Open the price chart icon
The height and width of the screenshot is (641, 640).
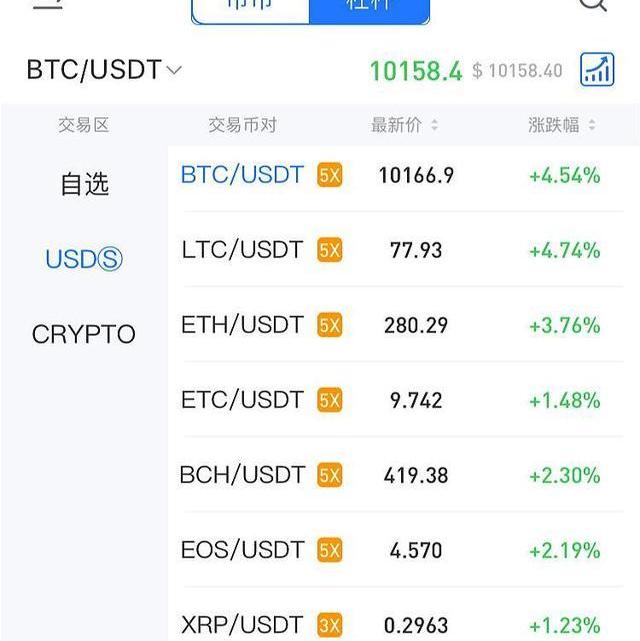tap(597, 69)
